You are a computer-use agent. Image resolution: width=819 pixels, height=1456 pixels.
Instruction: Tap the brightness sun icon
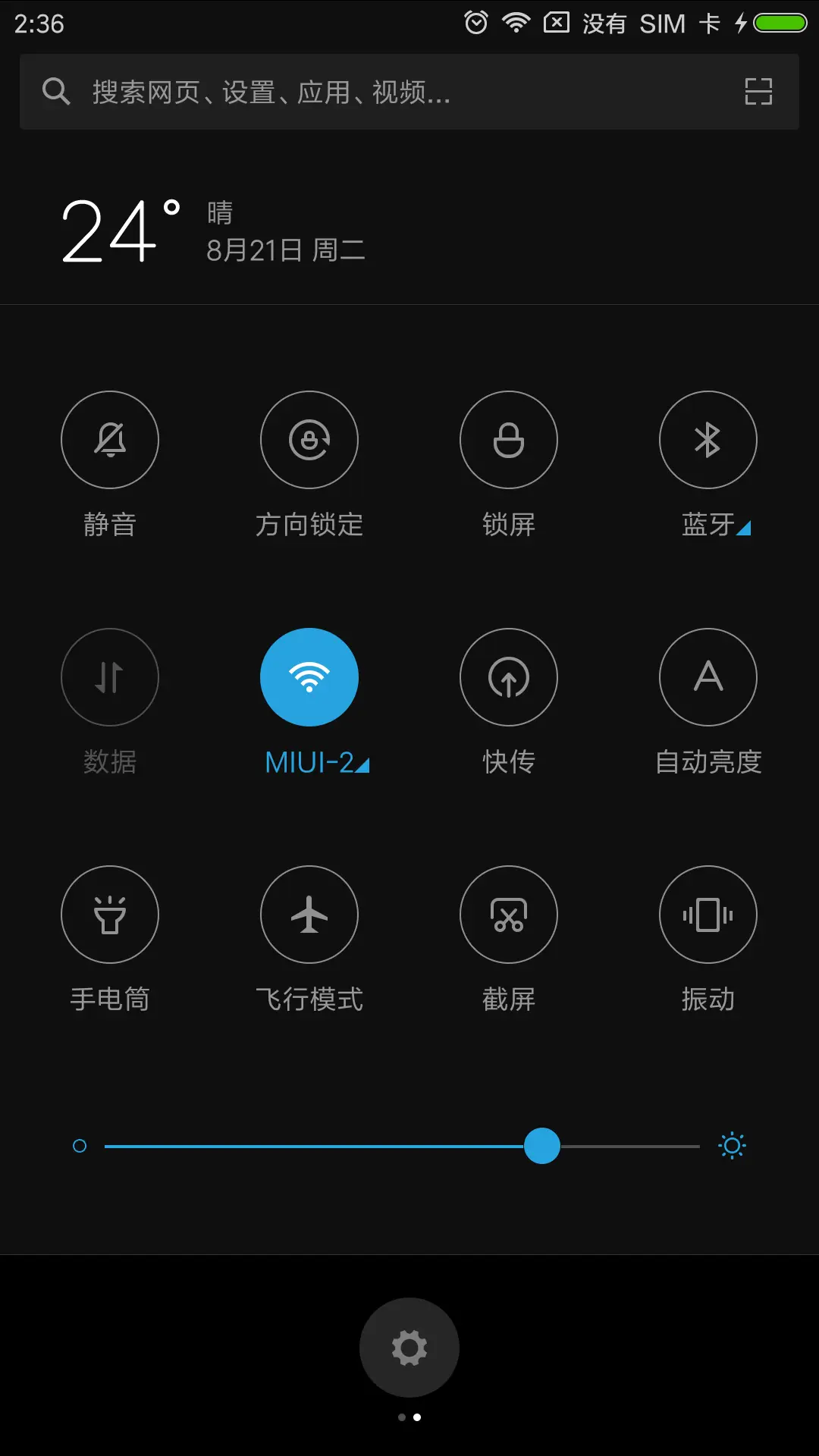(732, 1147)
